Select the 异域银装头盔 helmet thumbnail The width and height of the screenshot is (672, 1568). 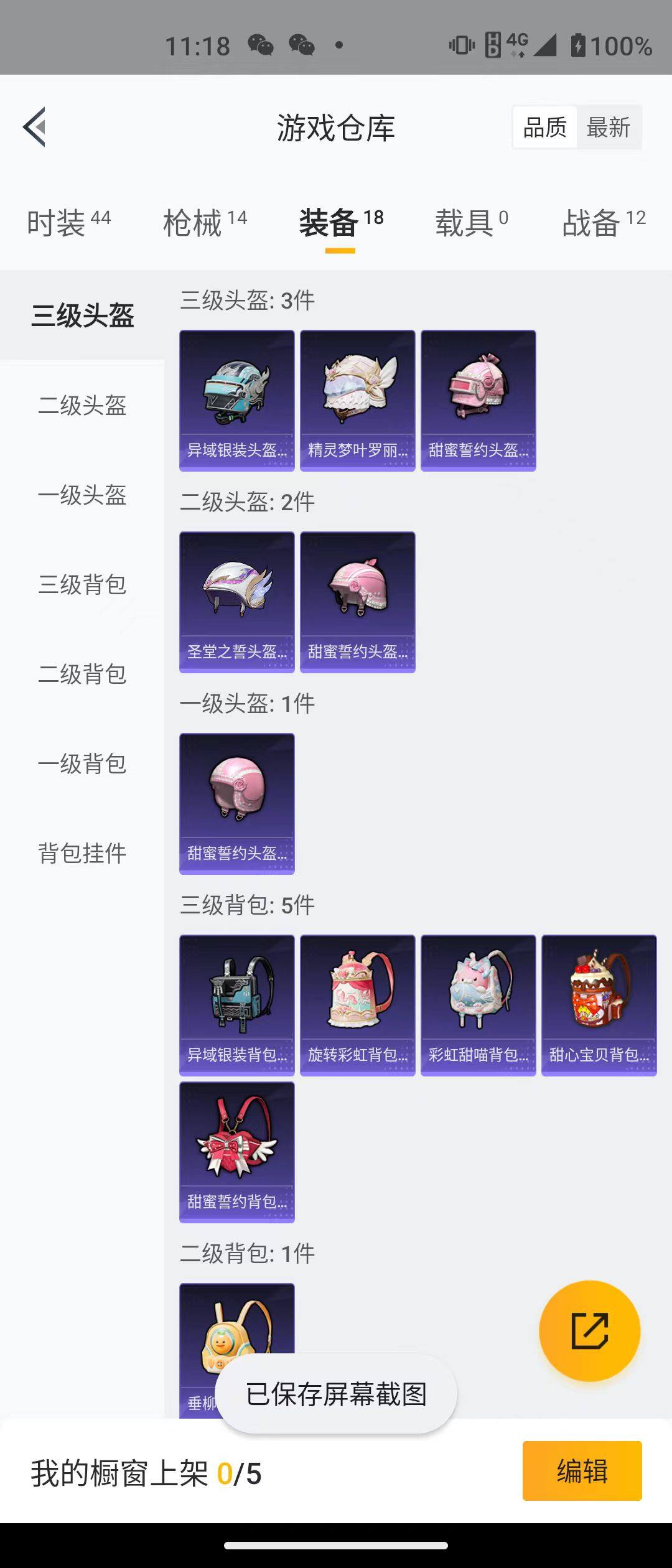(236, 398)
